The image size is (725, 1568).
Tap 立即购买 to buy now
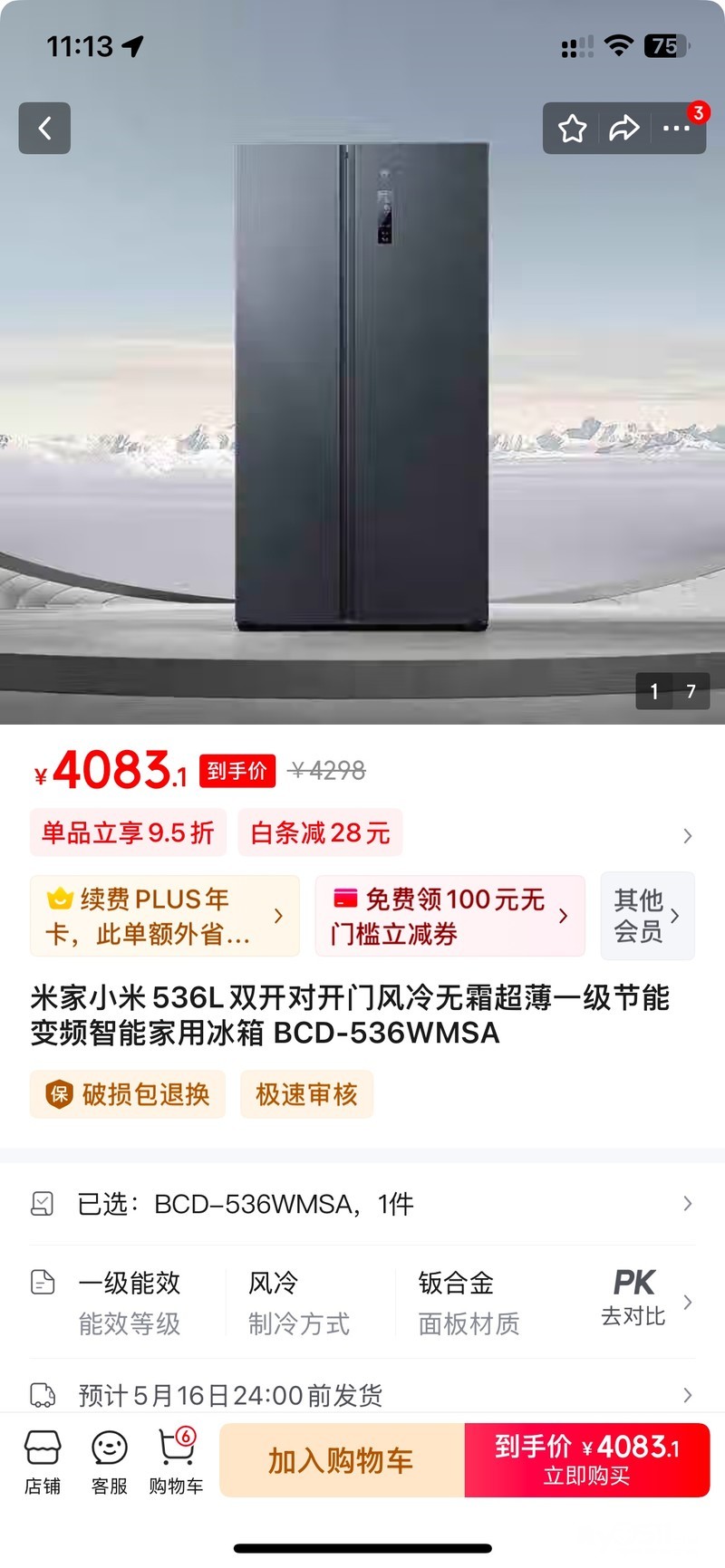586,1460
